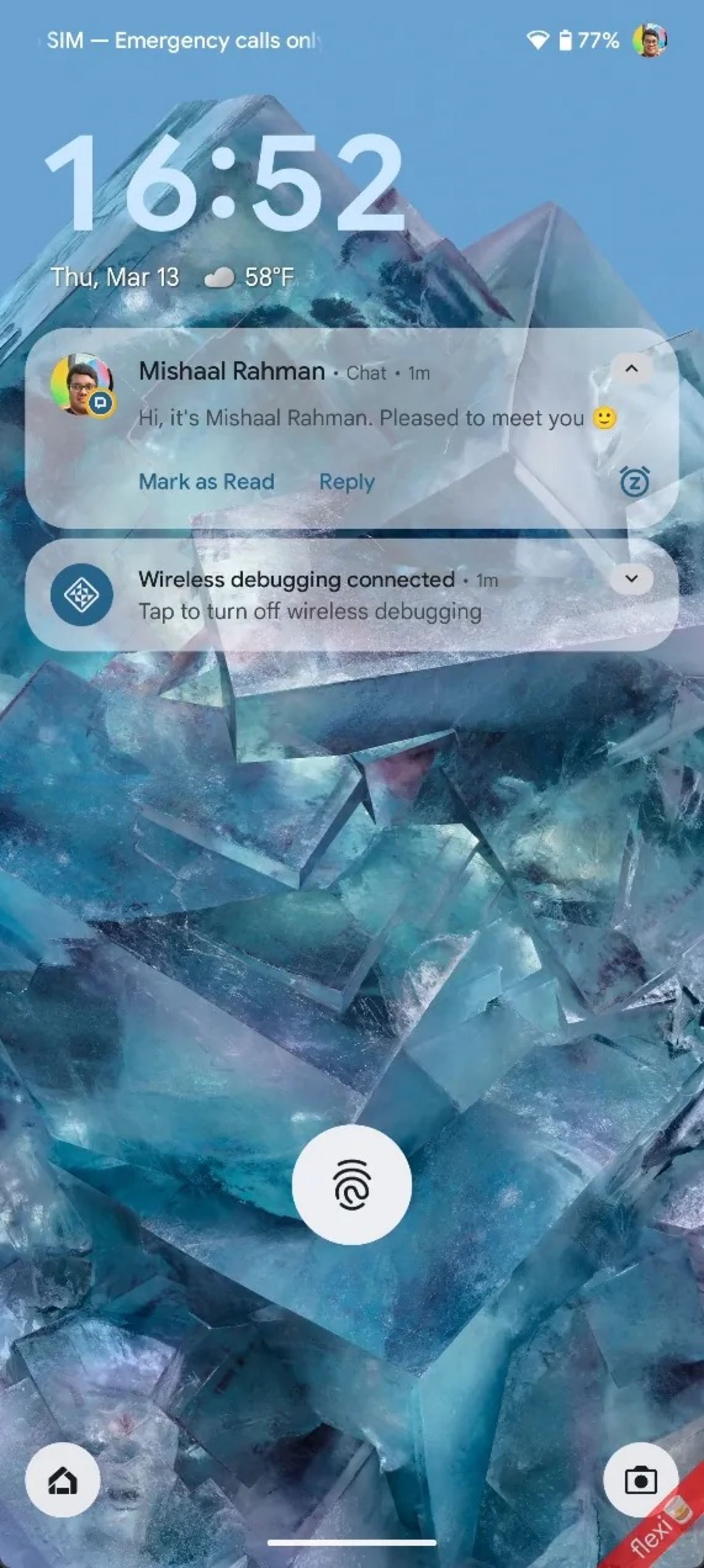This screenshot has height=1568, width=704.
Task: Reply to Mishaal Rahman's chat notification
Action: [x=346, y=481]
